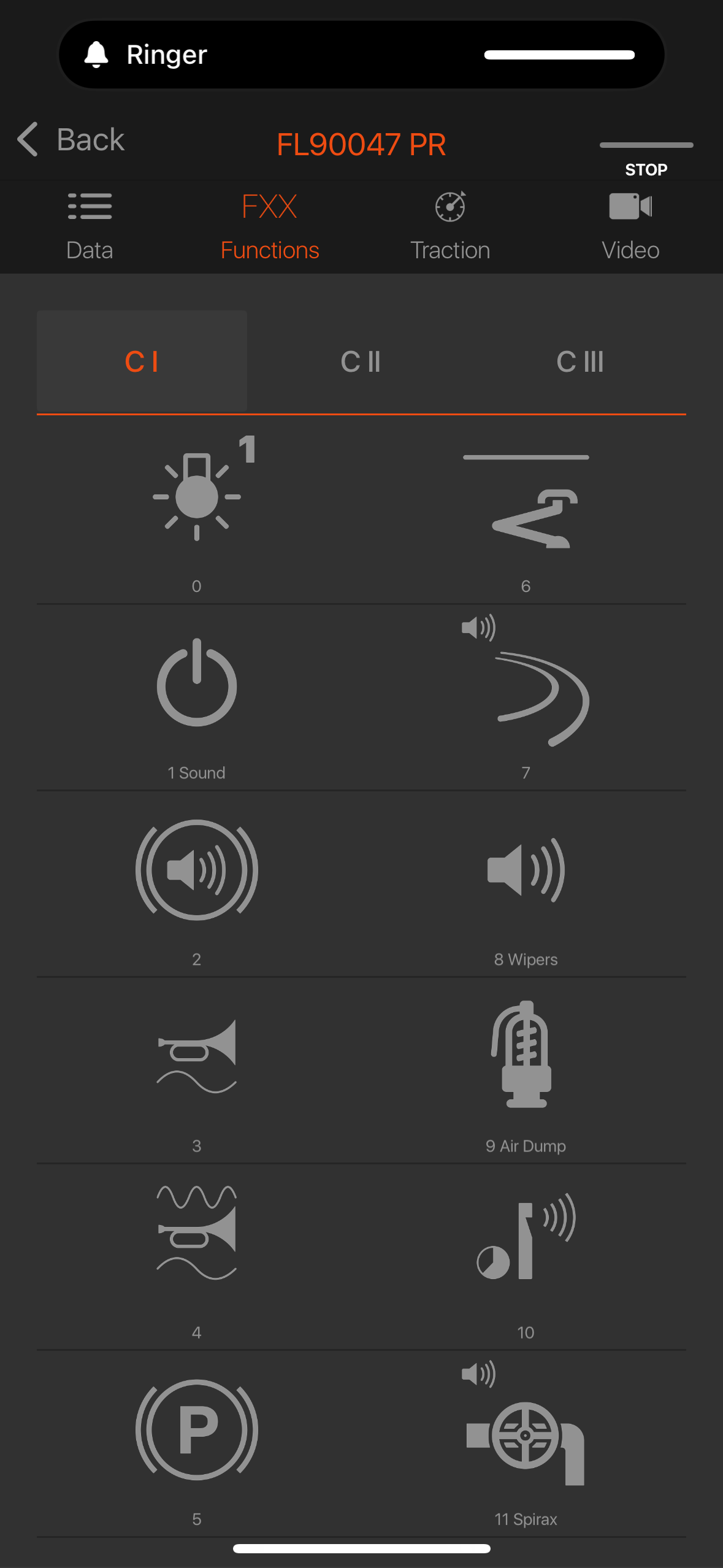Screen dimensions: 723x1568
Task: Tap the STOP button
Action: tap(646, 159)
